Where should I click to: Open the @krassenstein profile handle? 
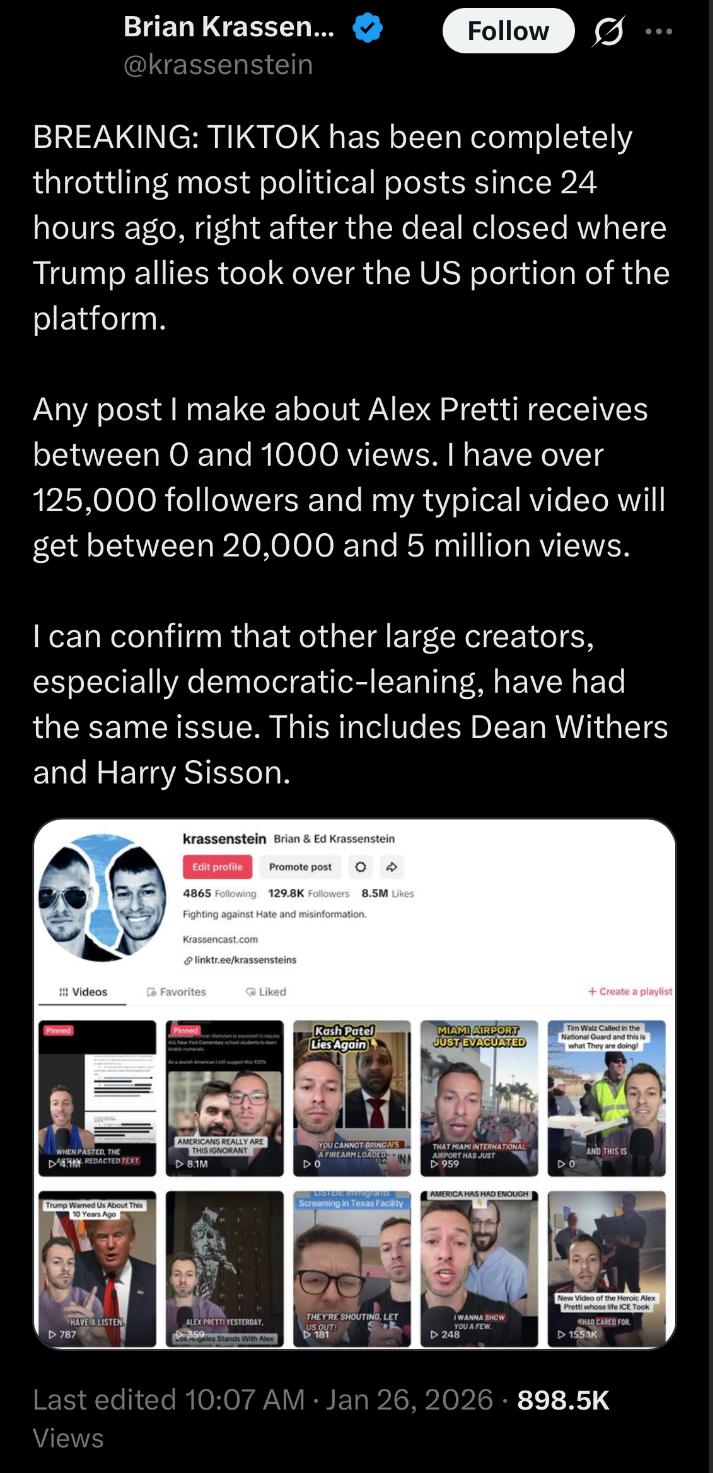(218, 65)
